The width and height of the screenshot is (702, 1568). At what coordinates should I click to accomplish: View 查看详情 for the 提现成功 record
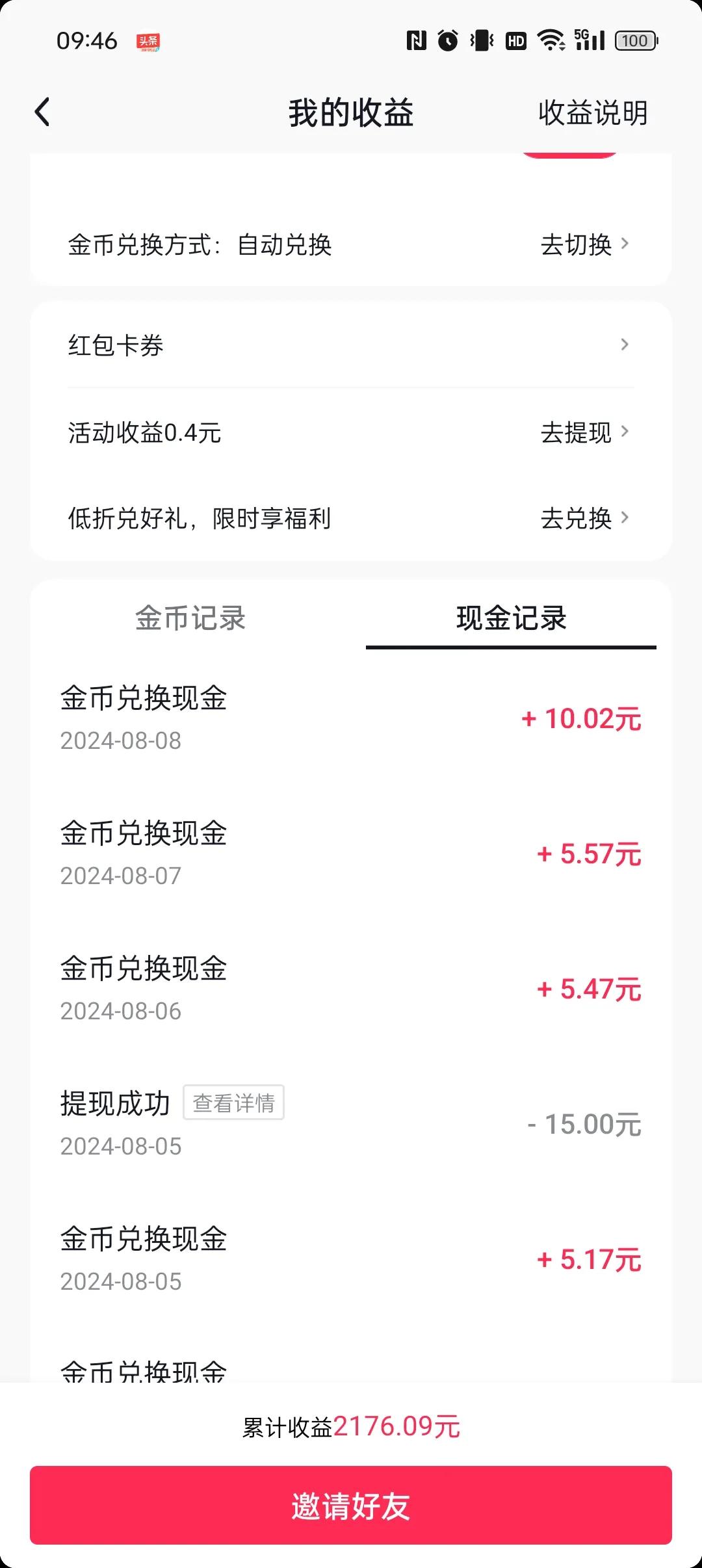point(234,1102)
